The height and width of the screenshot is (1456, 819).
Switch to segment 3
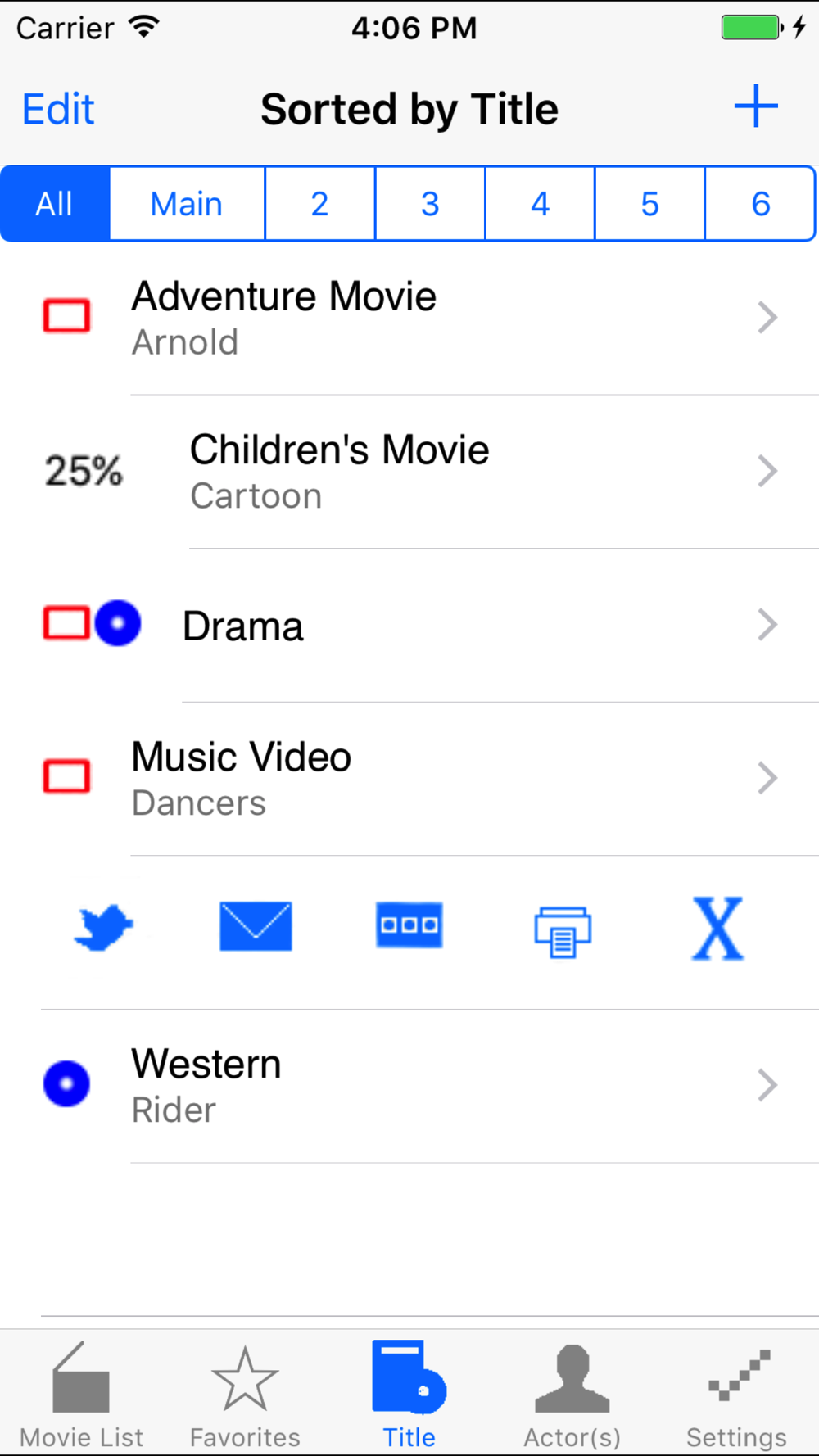[430, 204]
